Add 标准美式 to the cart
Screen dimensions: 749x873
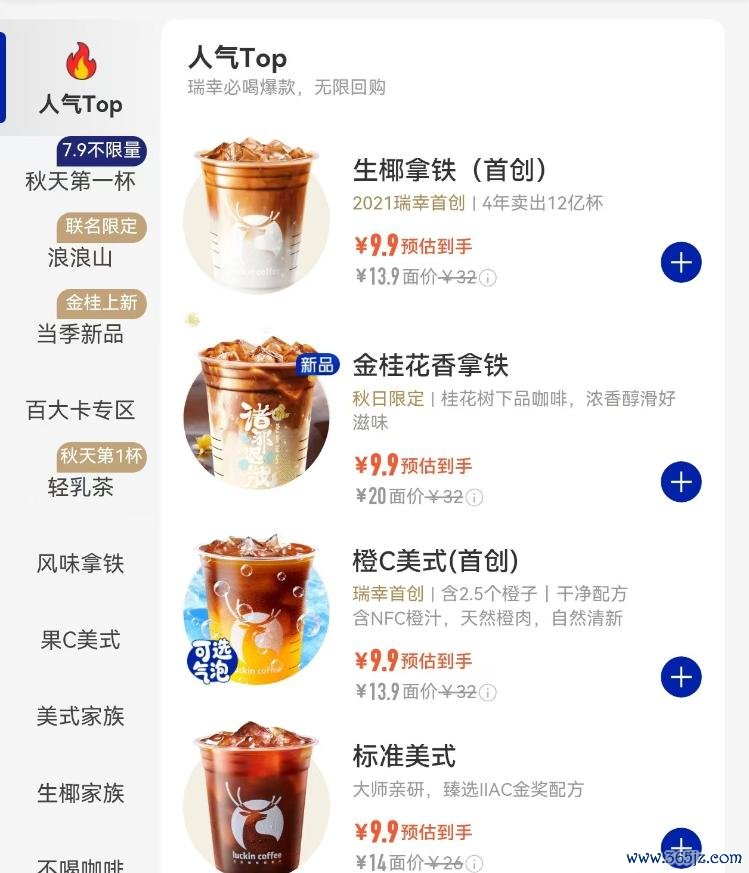point(681,846)
